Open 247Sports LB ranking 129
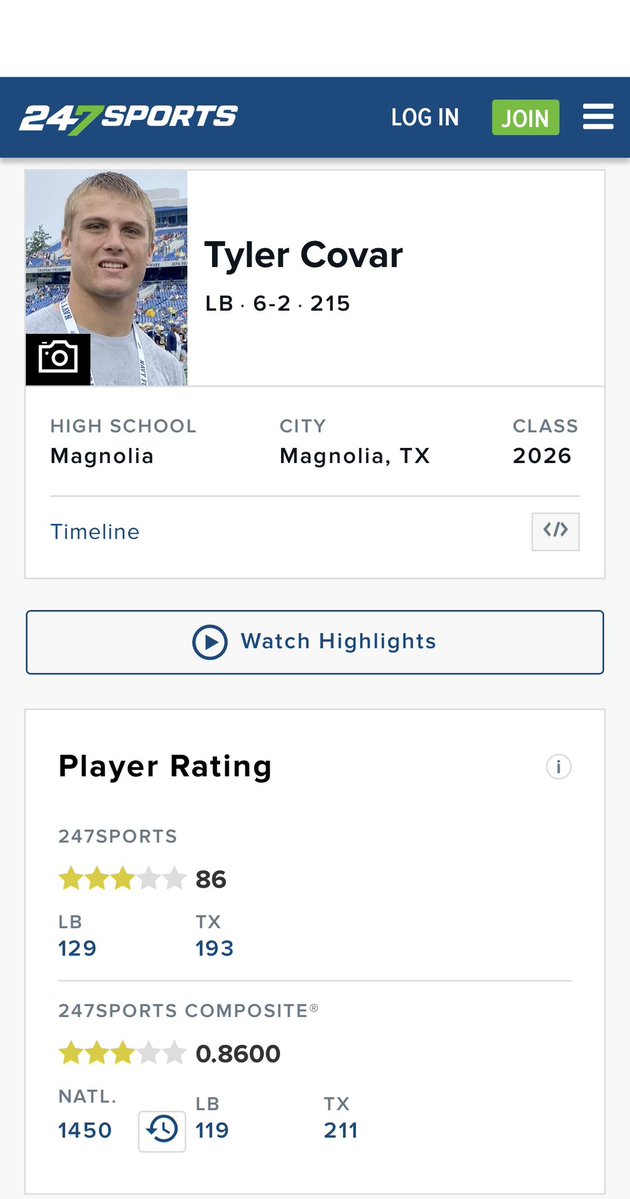This screenshot has height=1199, width=630. coord(78,948)
